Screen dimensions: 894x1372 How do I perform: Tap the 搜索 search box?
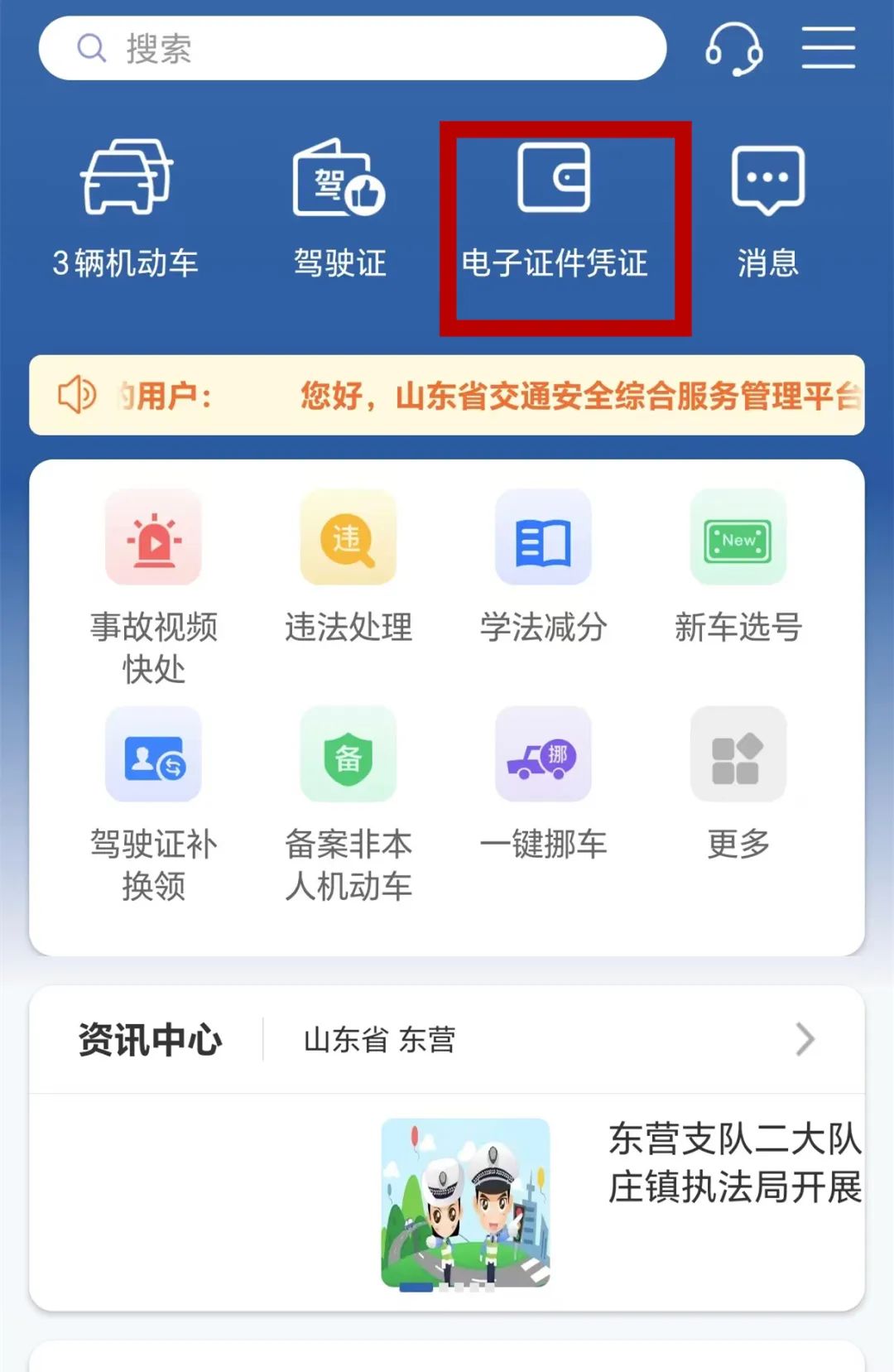pos(352,48)
